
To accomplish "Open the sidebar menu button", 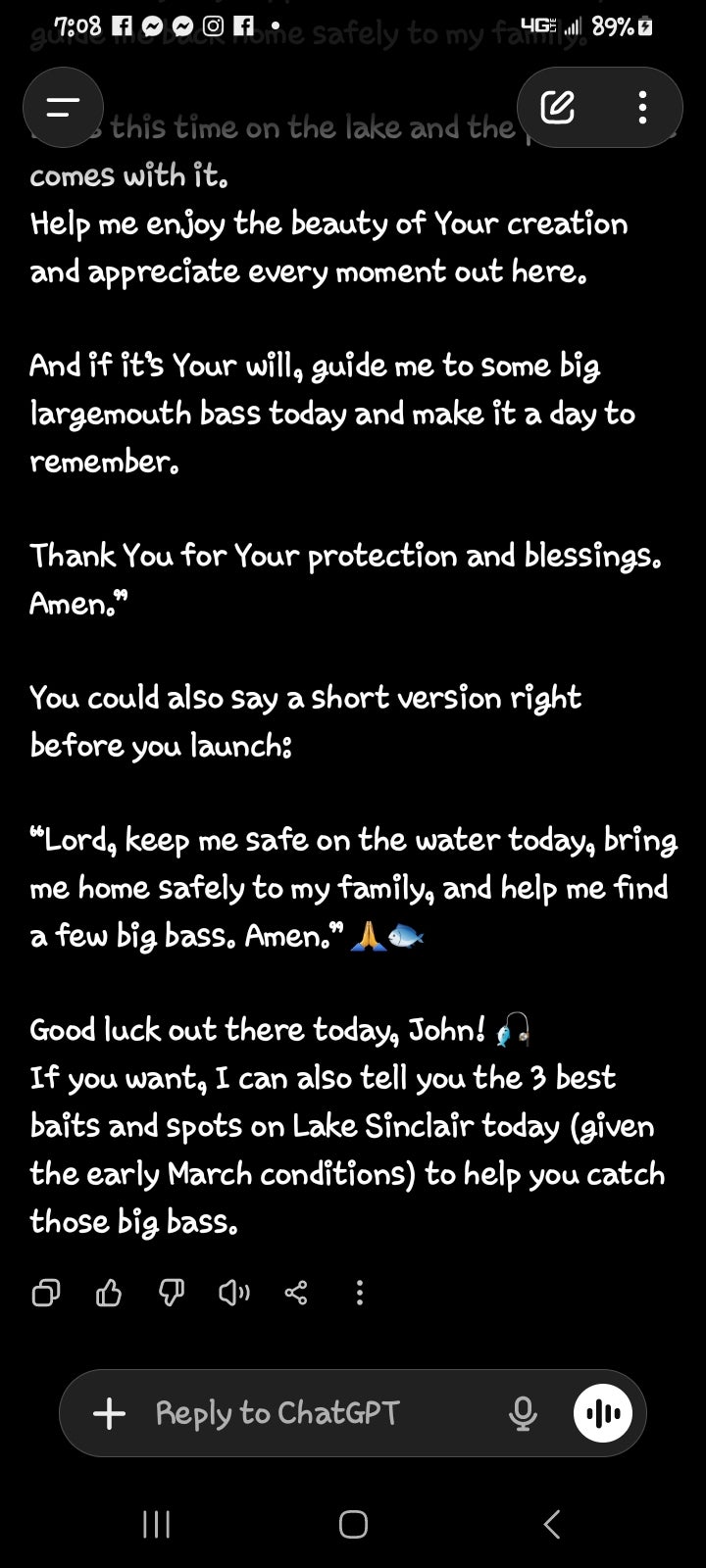I will pyautogui.click(x=63, y=108).
